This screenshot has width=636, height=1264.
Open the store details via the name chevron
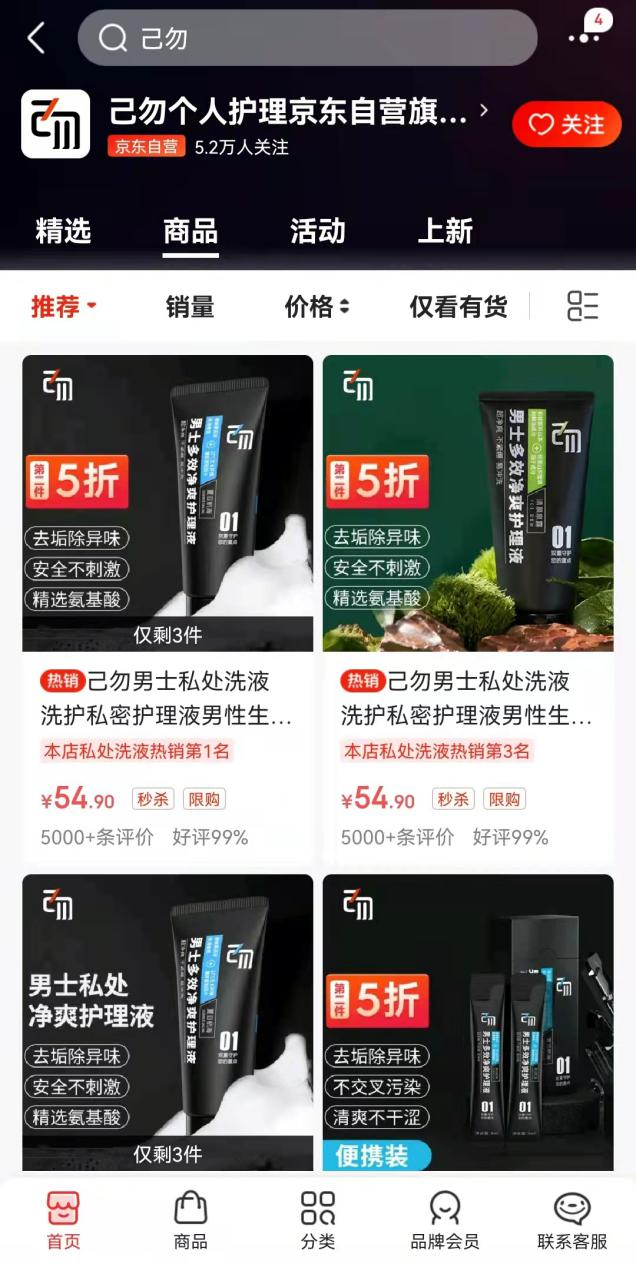pos(484,110)
